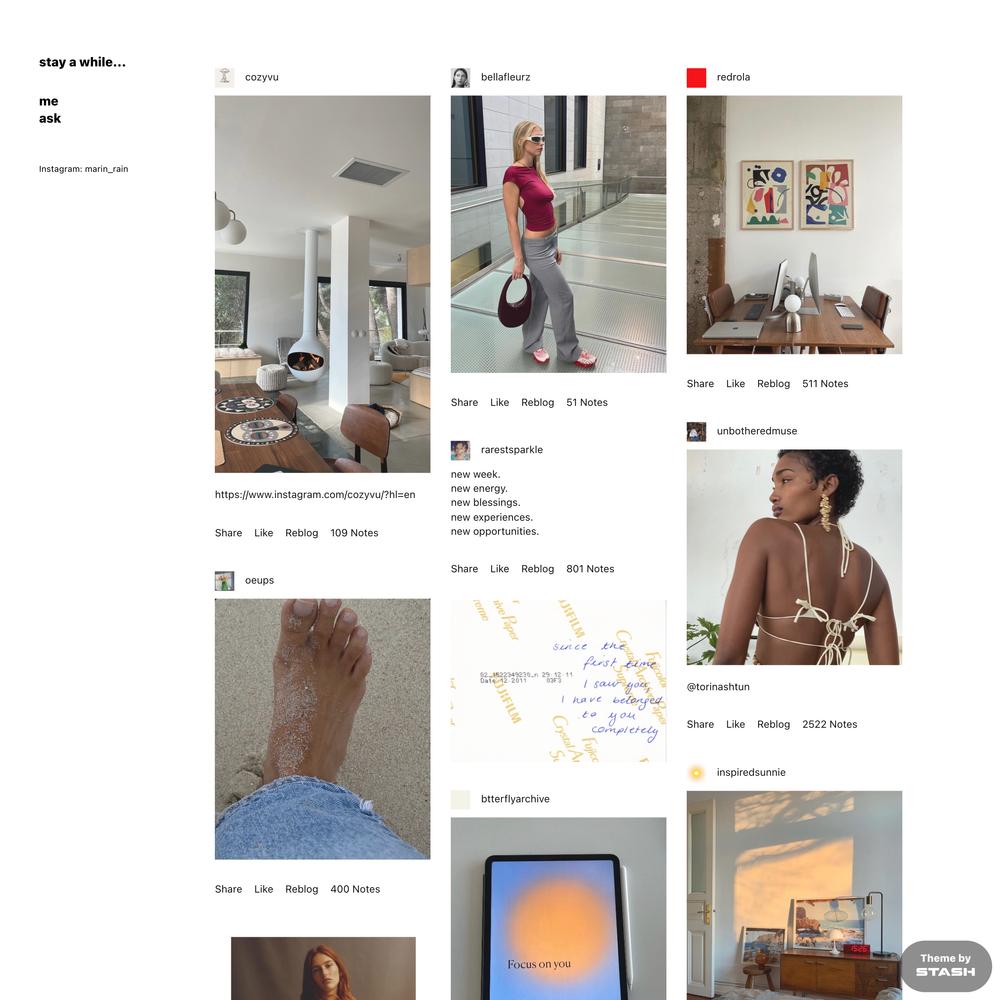
Task: Reblog the unbotheredmuse post
Action: (773, 724)
